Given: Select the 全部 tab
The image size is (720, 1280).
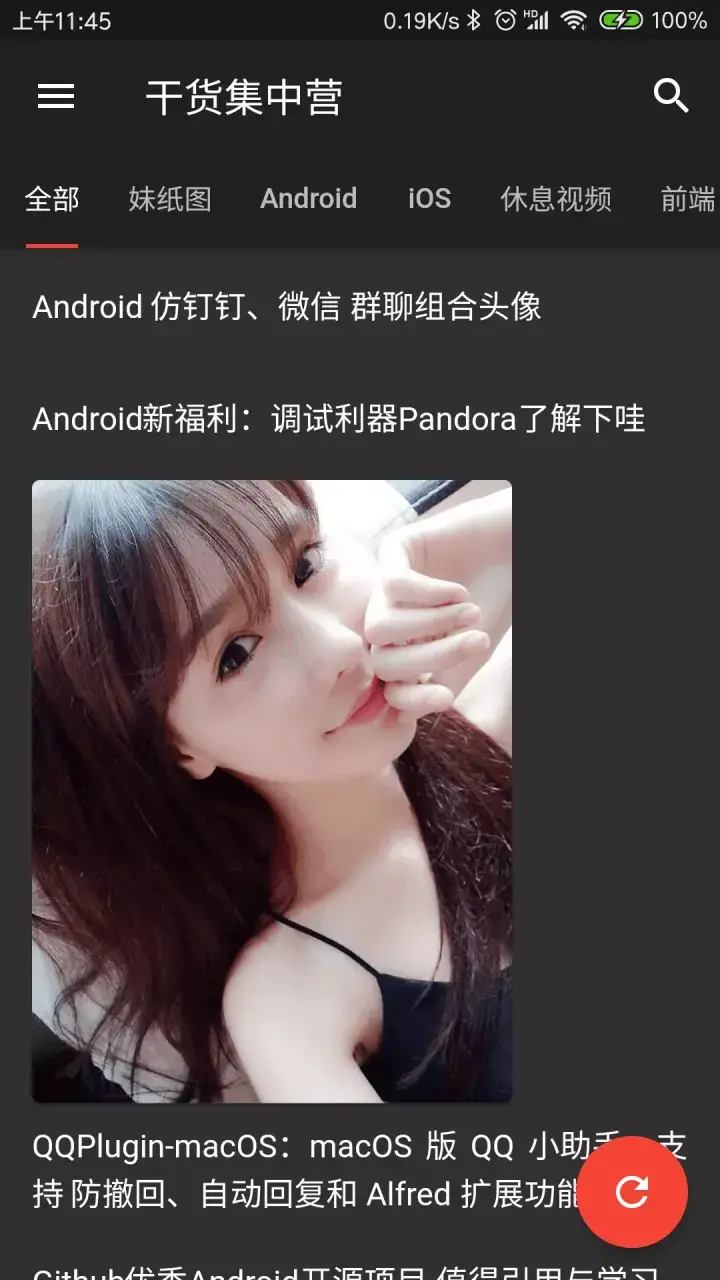Looking at the screenshot, I should [52, 199].
